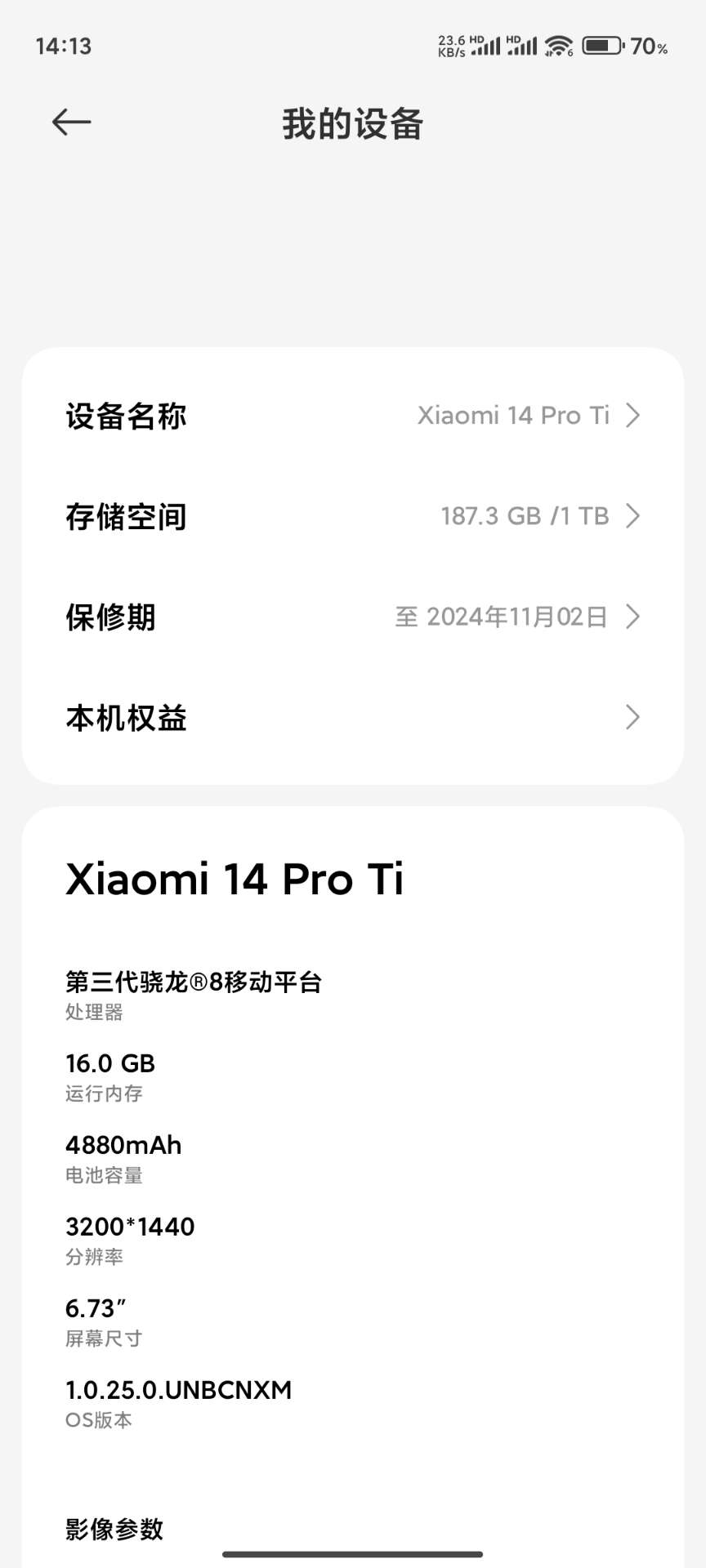
Task: View 保修期 warranty information
Action: tap(353, 617)
